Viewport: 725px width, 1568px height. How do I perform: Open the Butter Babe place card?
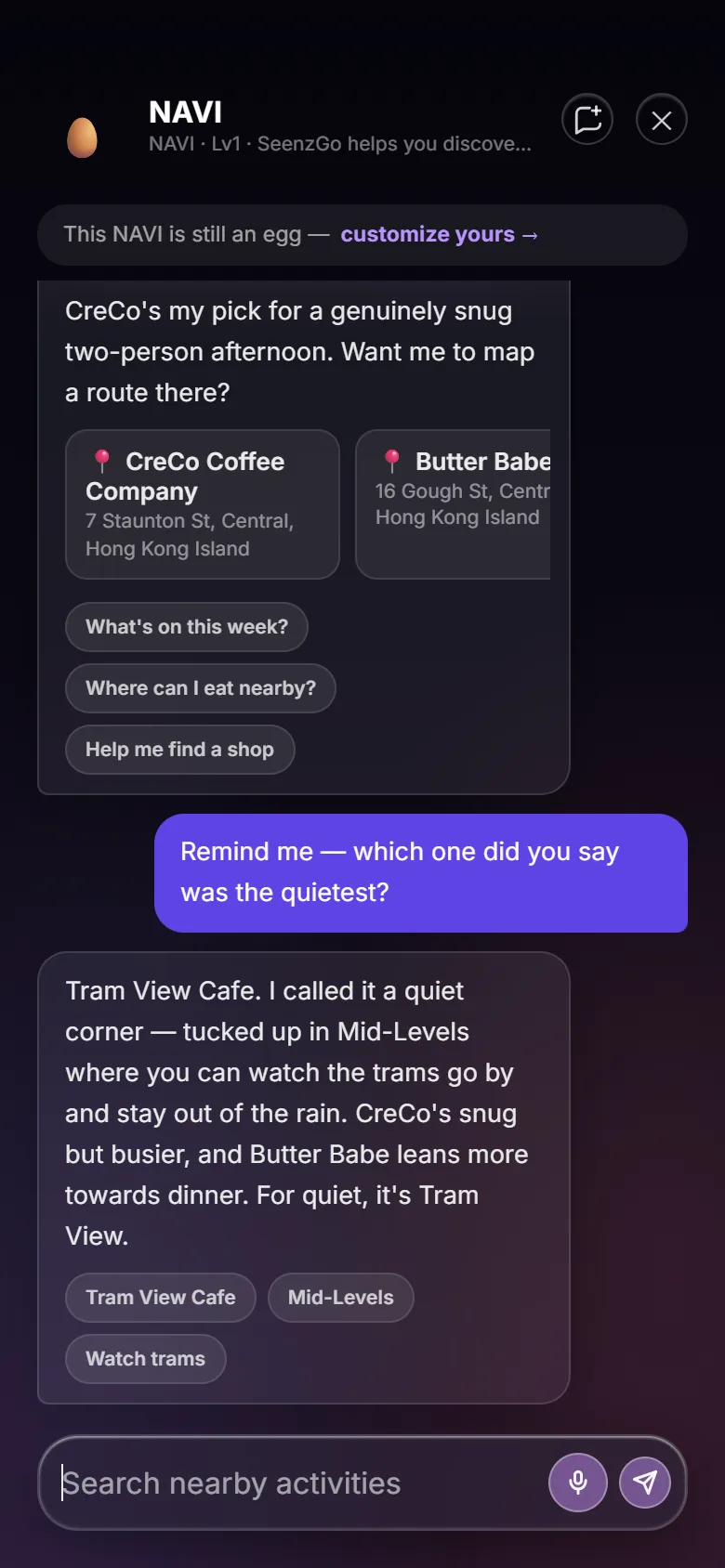click(454, 504)
